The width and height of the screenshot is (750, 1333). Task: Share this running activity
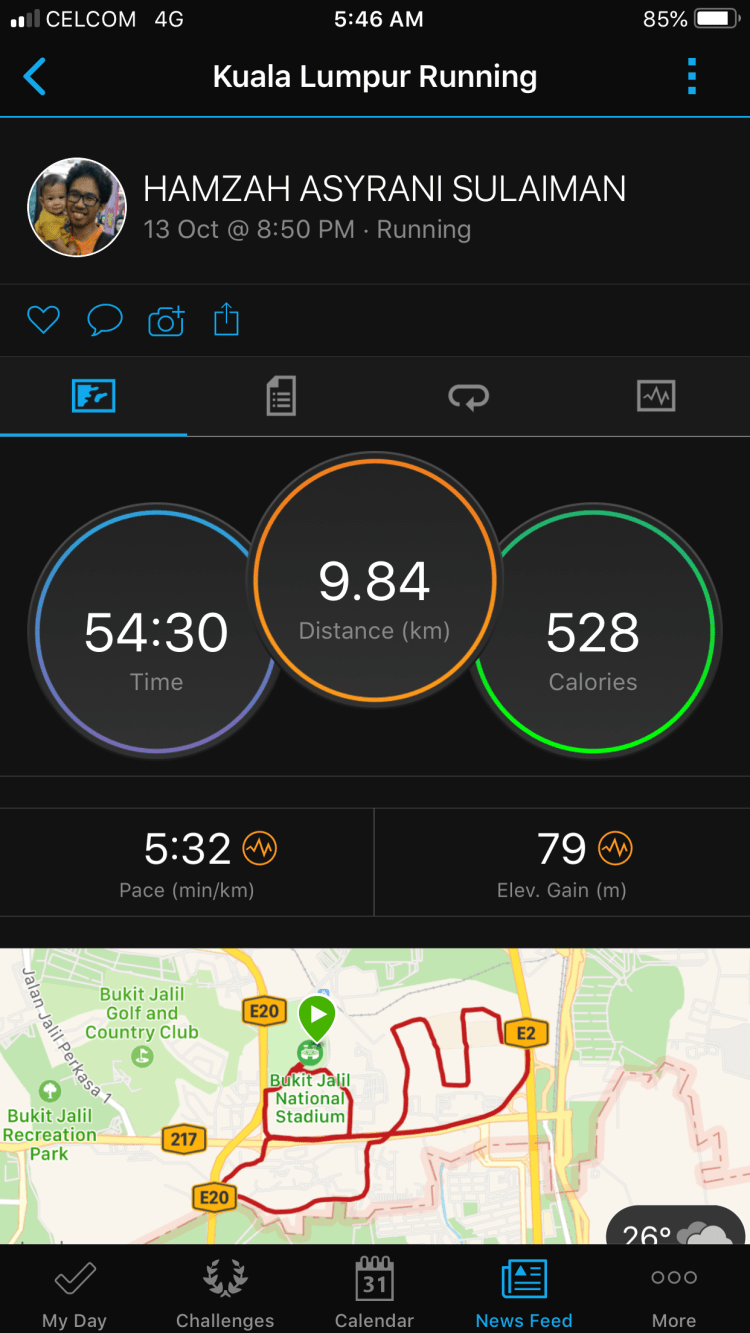pyautogui.click(x=227, y=320)
